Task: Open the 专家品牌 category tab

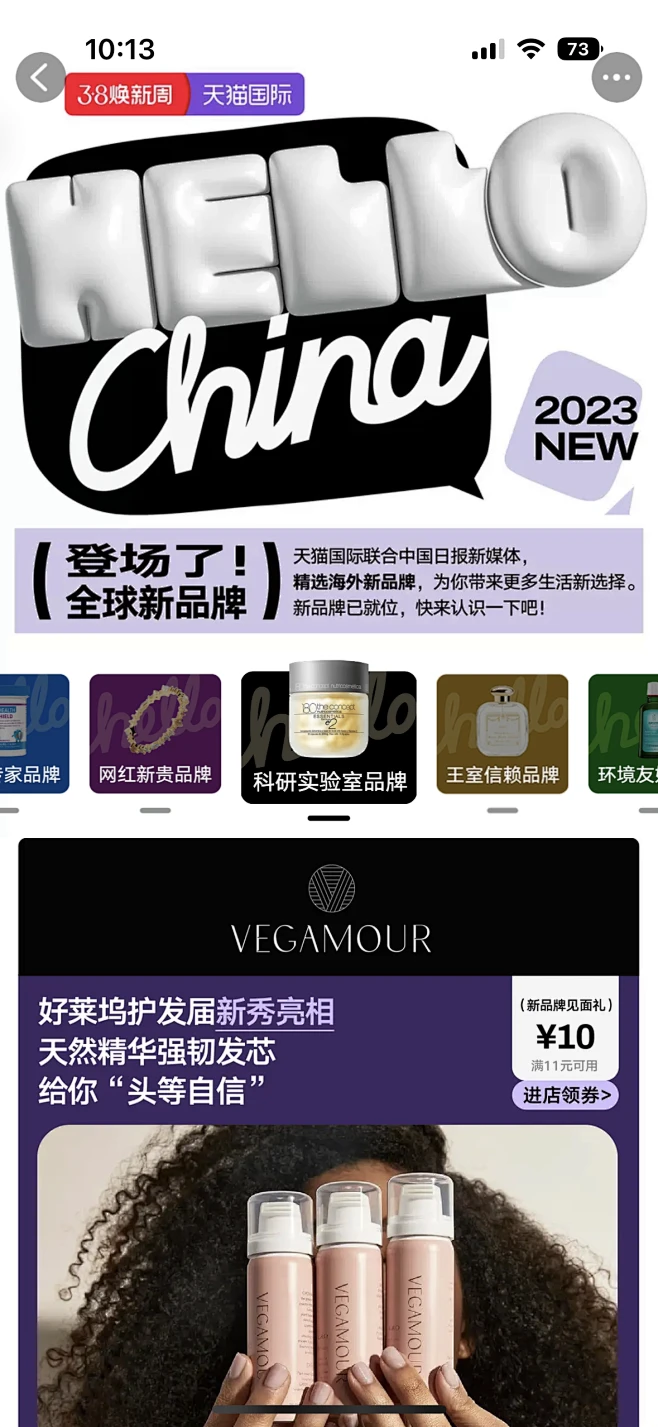Action: [32, 734]
